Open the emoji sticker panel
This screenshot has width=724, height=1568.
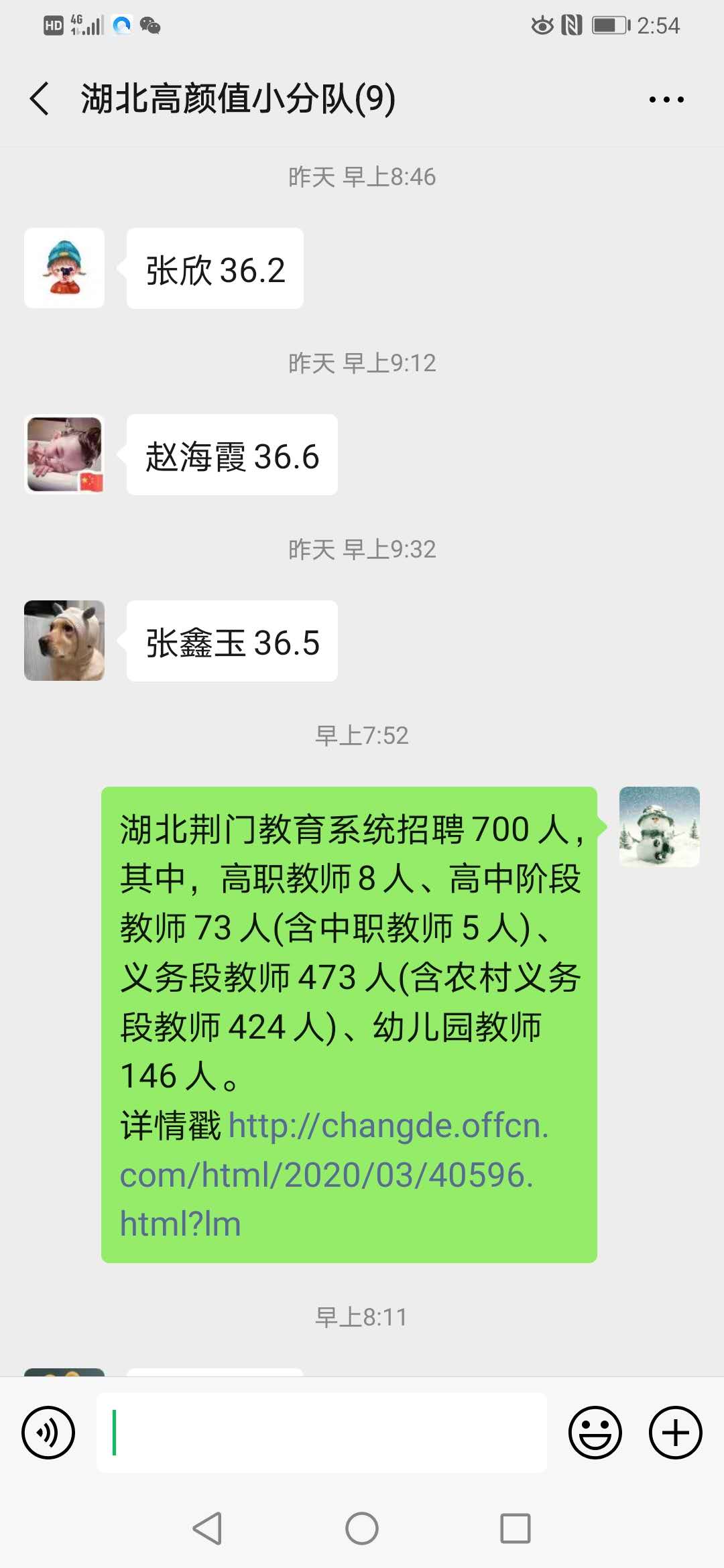[x=595, y=1433]
